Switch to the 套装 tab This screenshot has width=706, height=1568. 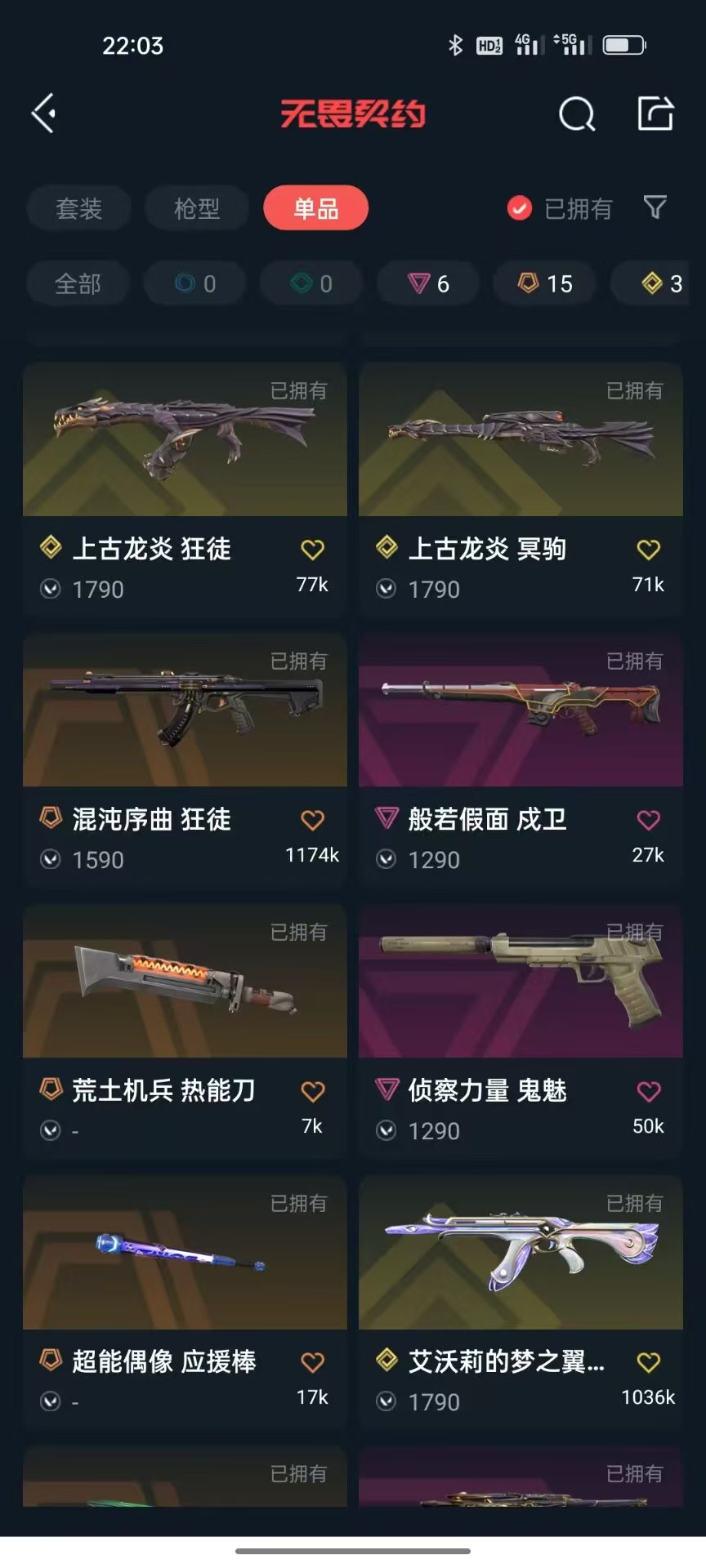78,208
